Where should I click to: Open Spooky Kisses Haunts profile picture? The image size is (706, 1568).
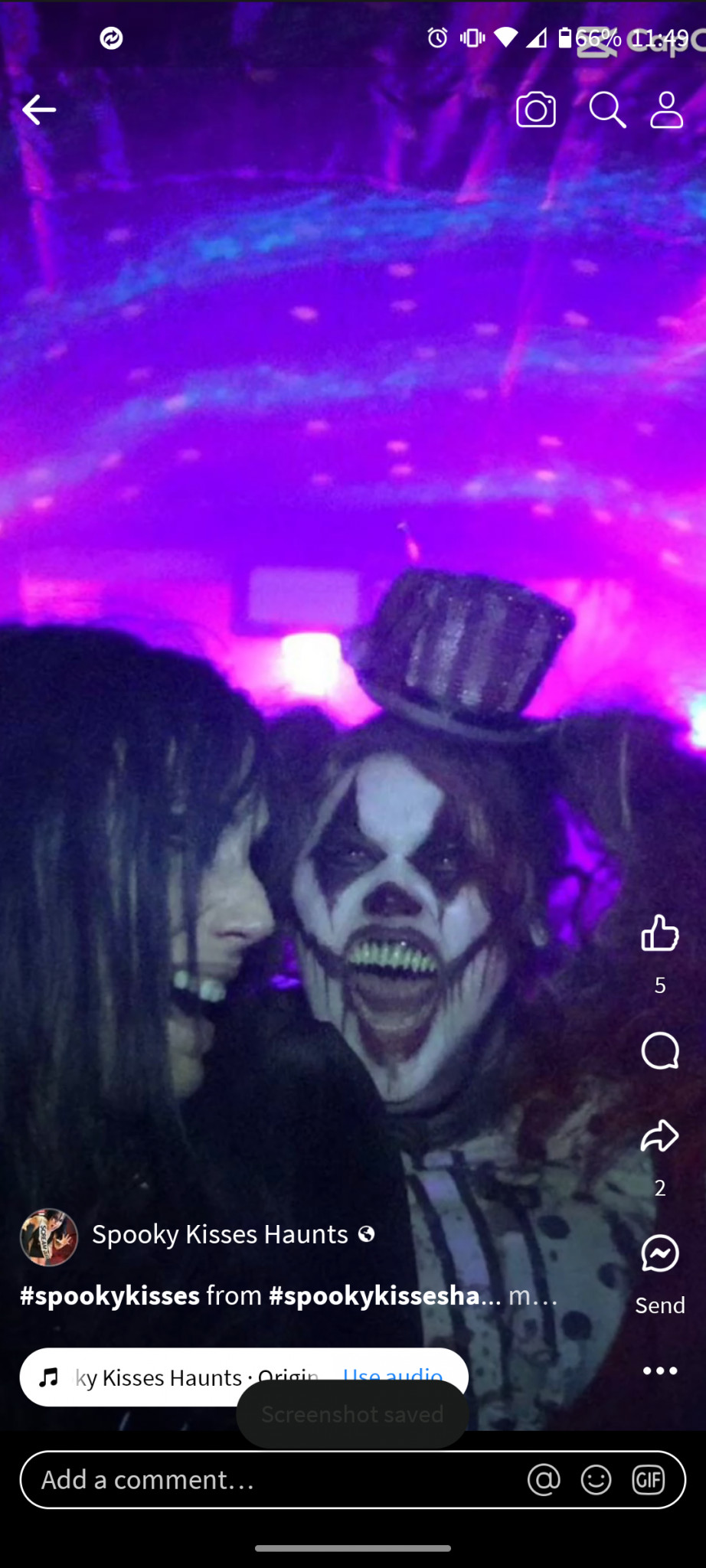coord(48,1237)
